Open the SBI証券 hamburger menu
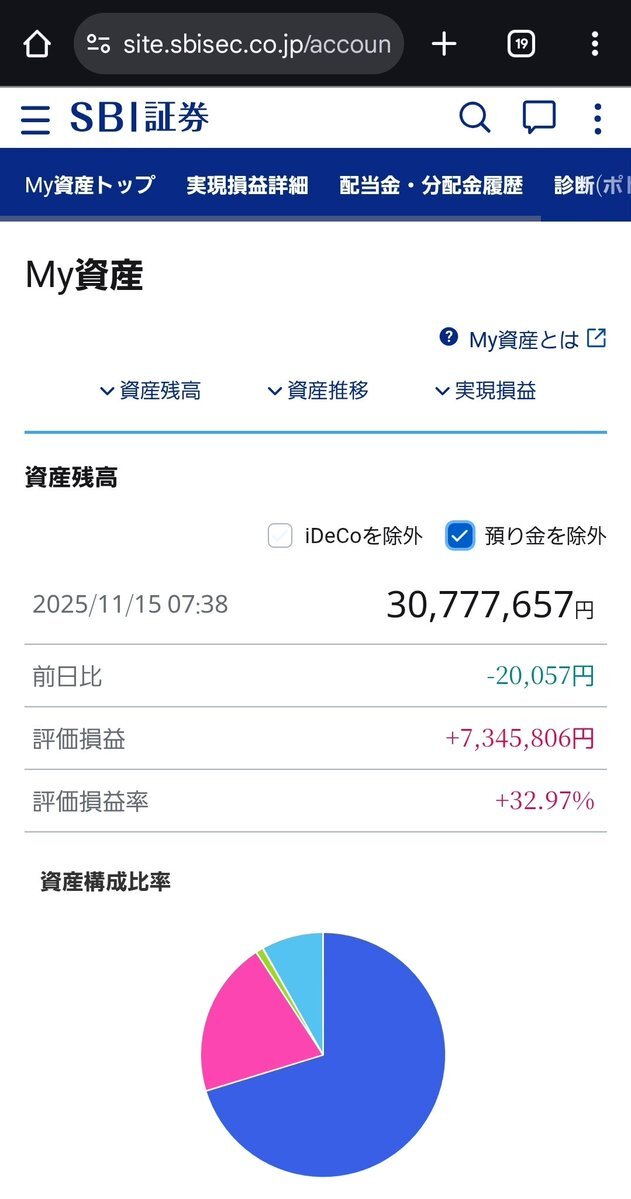The height and width of the screenshot is (1199, 631). tap(35, 119)
